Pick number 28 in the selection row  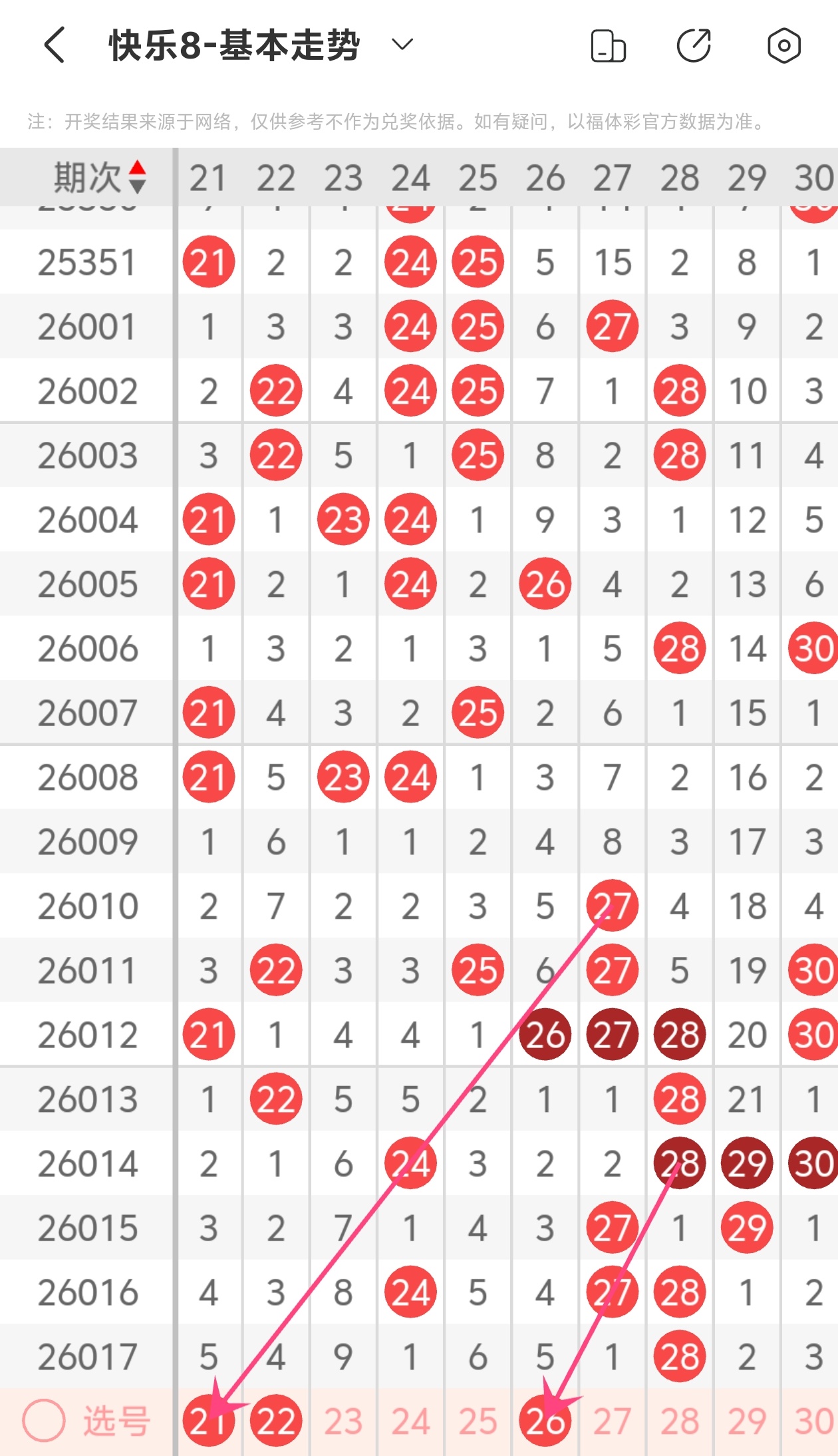[679, 1421]
